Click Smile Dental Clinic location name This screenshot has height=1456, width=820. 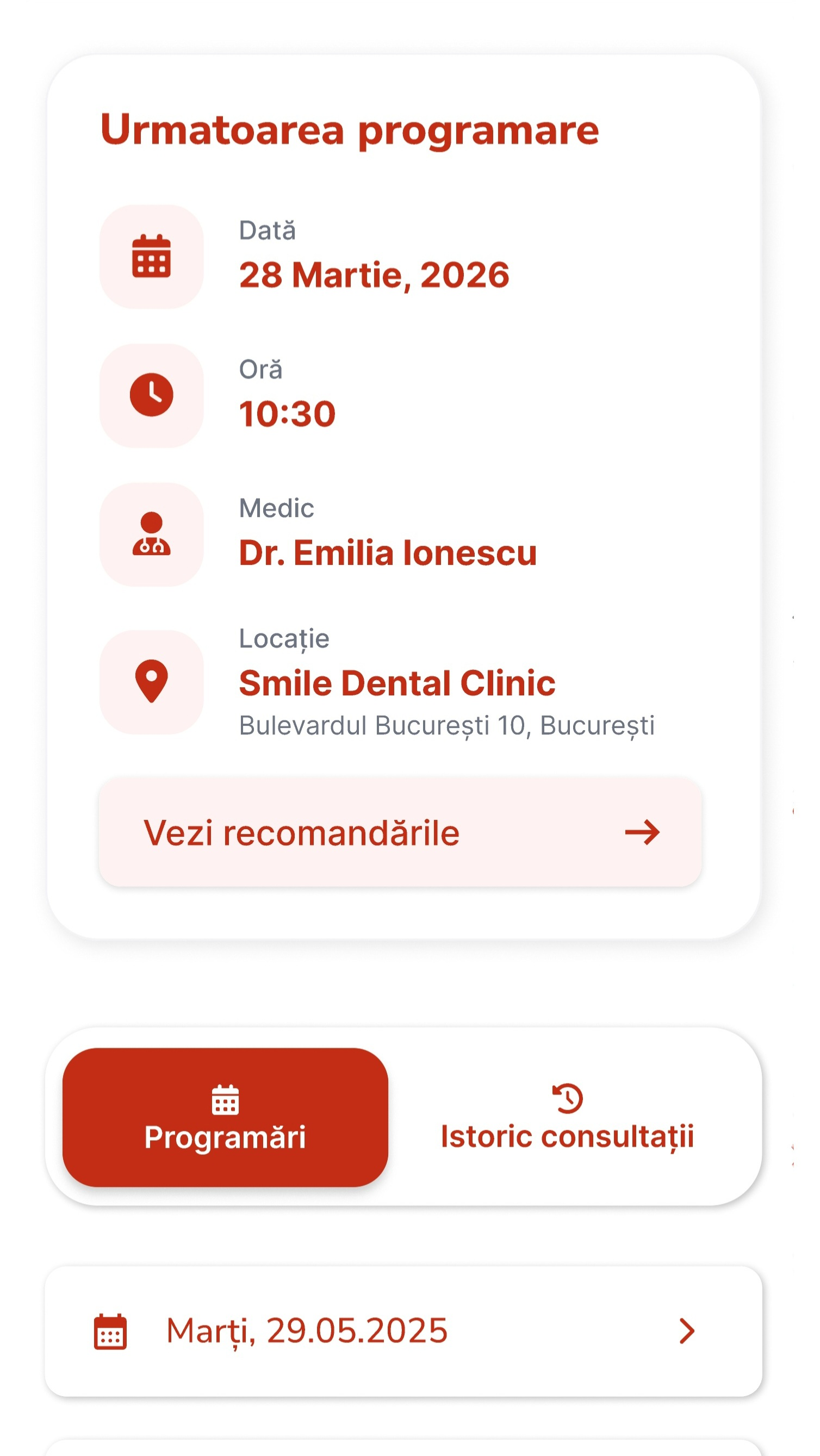(x=397, y=683)
